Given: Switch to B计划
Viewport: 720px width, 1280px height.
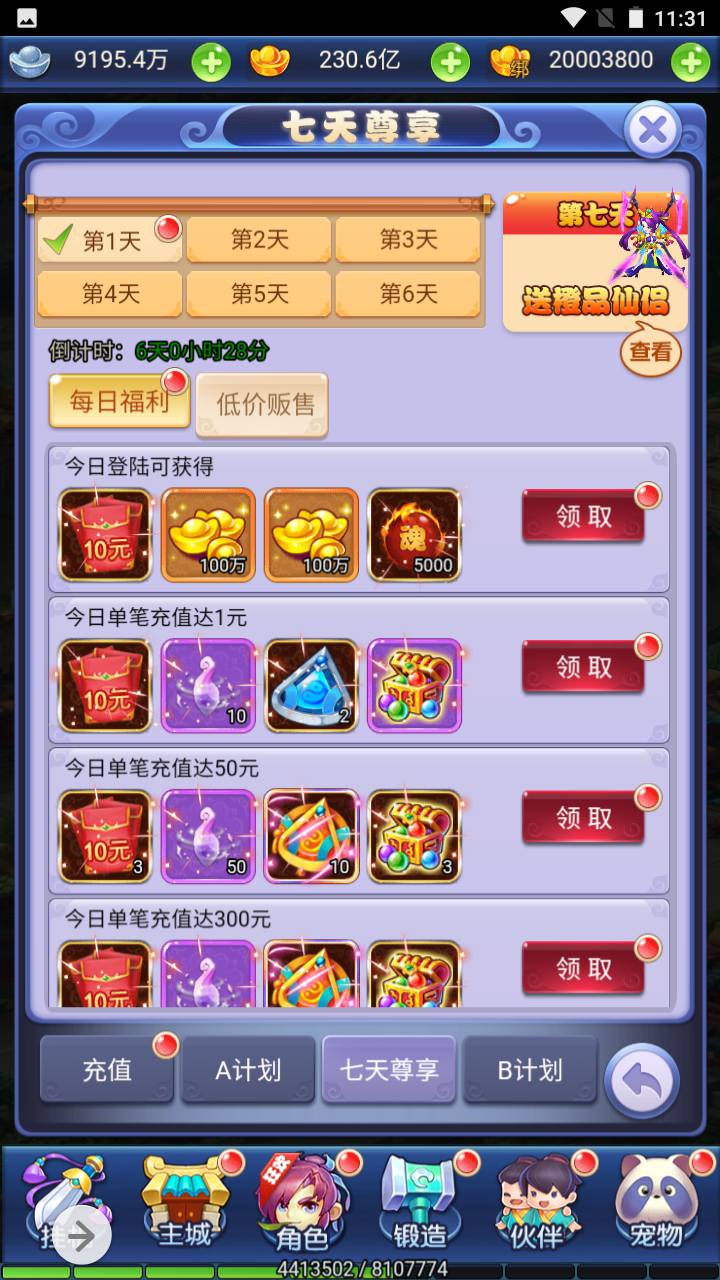Looking at the screenshot, I should (530, 1070).
